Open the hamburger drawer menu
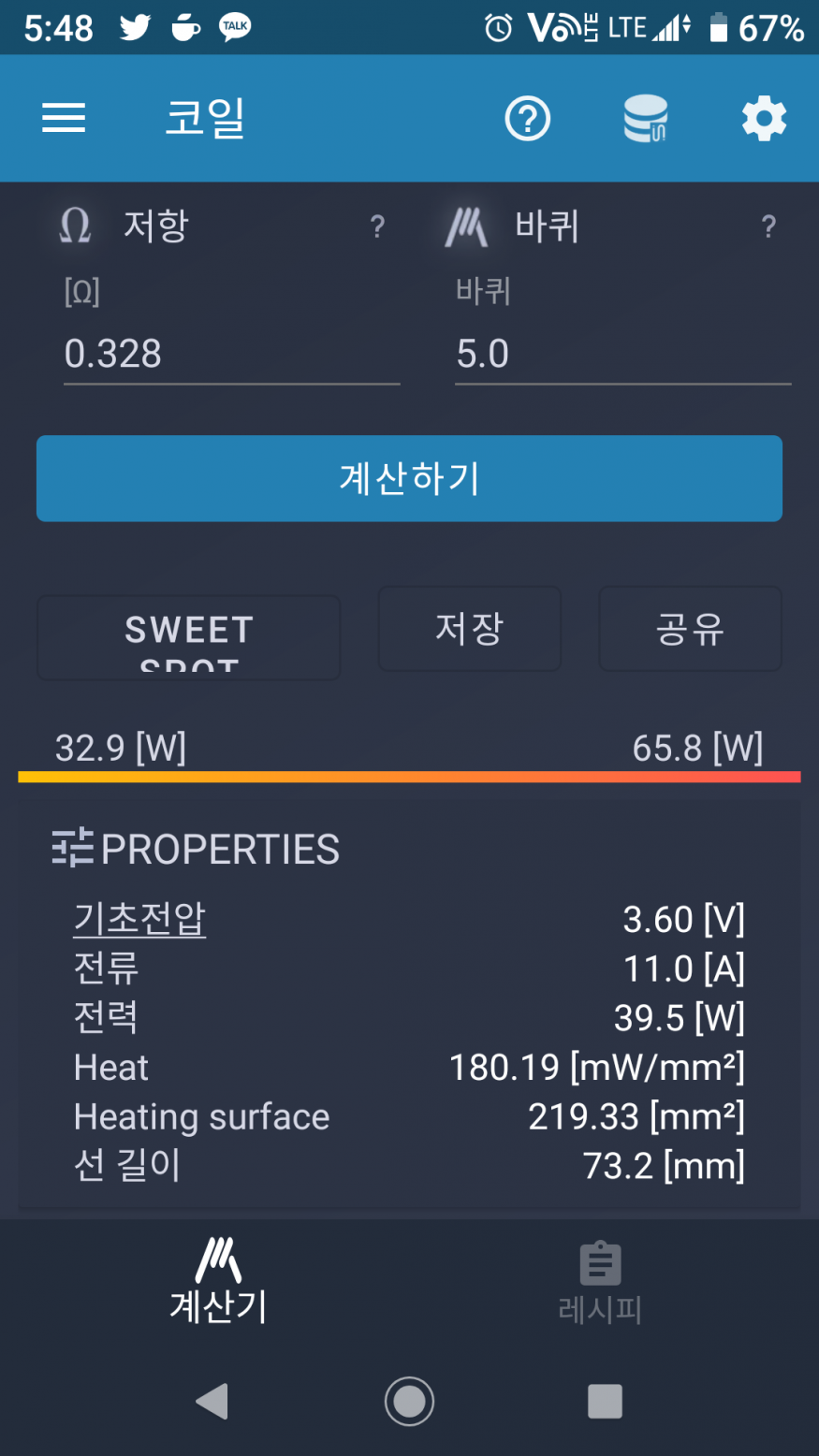This screenshot has height=1456, width=819. click(64, 119)
